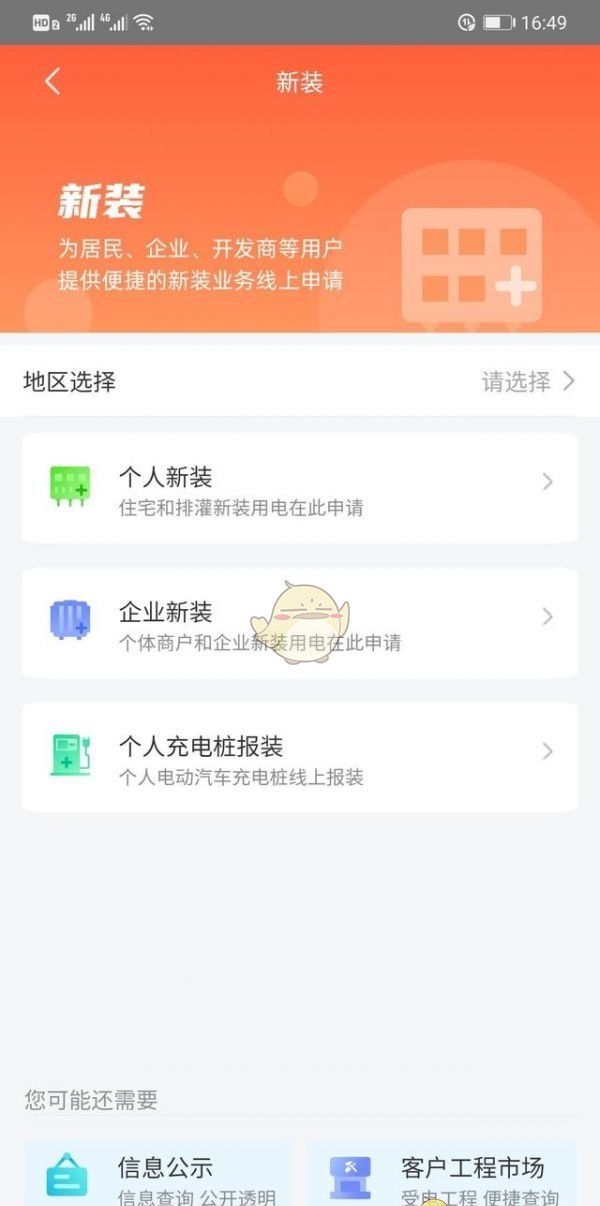This screenshot has height=1206, width=600.
Task: Open the 信息公示 card
Action: tap(158, 1176)
